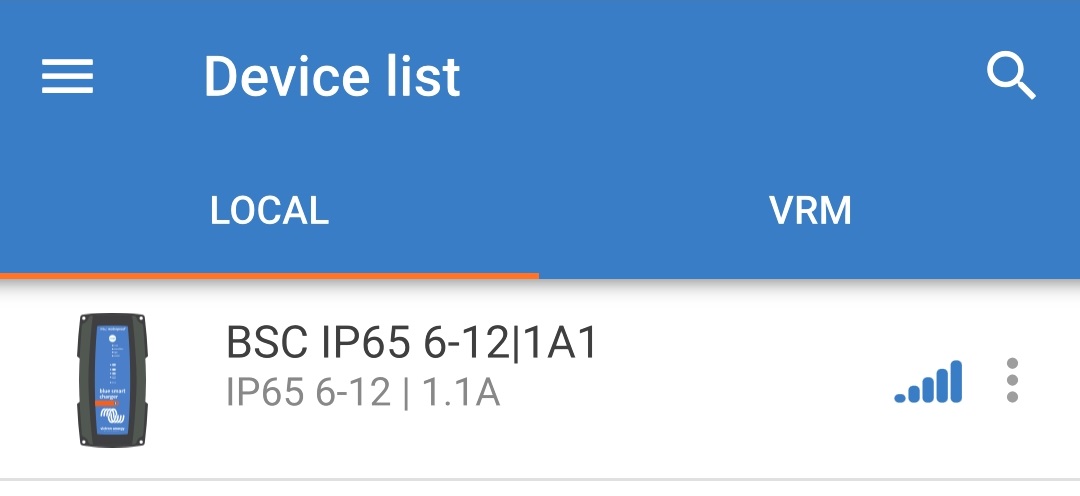Open the BSC IP65 6-12|1A1 device
Image resolution: width=1080 pixels, height=496 pixels.
click(x=411, y=364)
